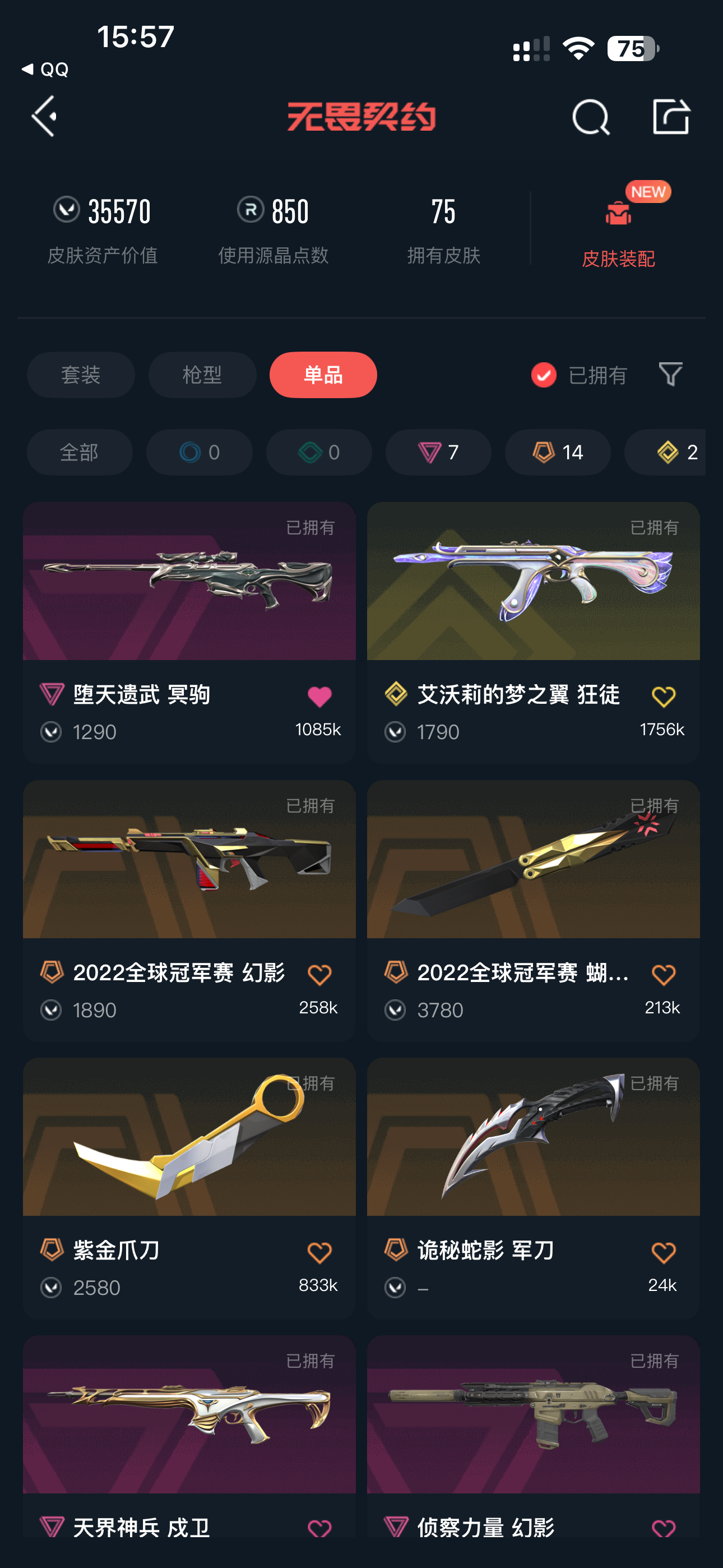The image size is (723, 1568).
Task: Open 堕天遗武 冥驹 skin card
Action: coord(189,633)
